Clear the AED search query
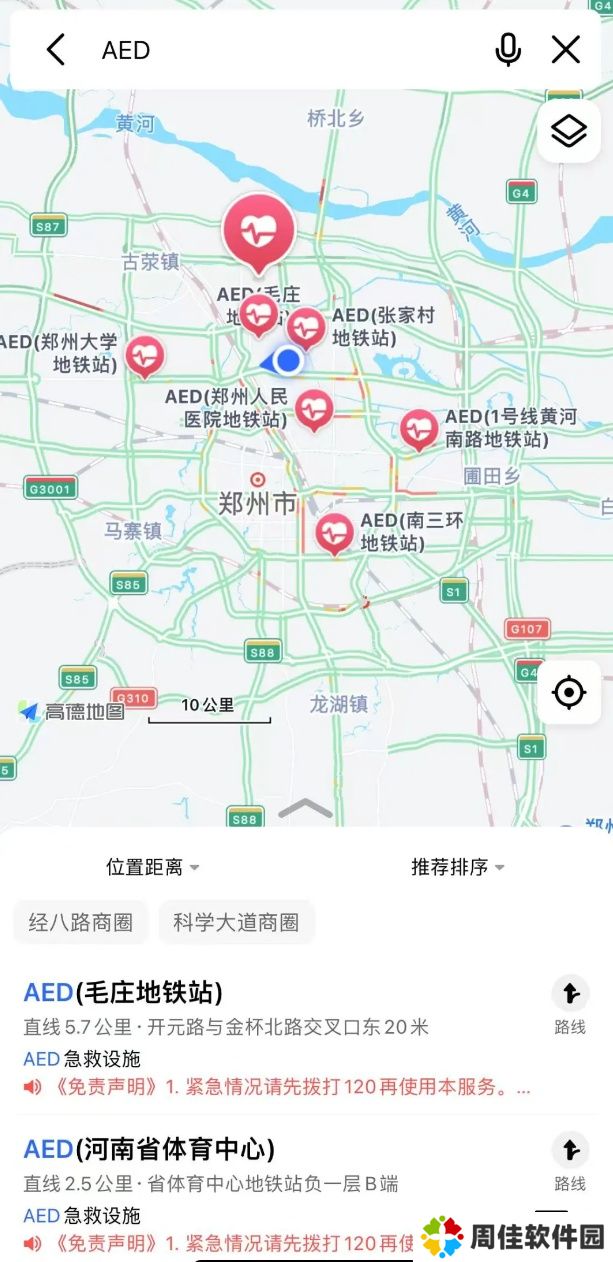The image size is (613, 1262). [x=566, y=50]
